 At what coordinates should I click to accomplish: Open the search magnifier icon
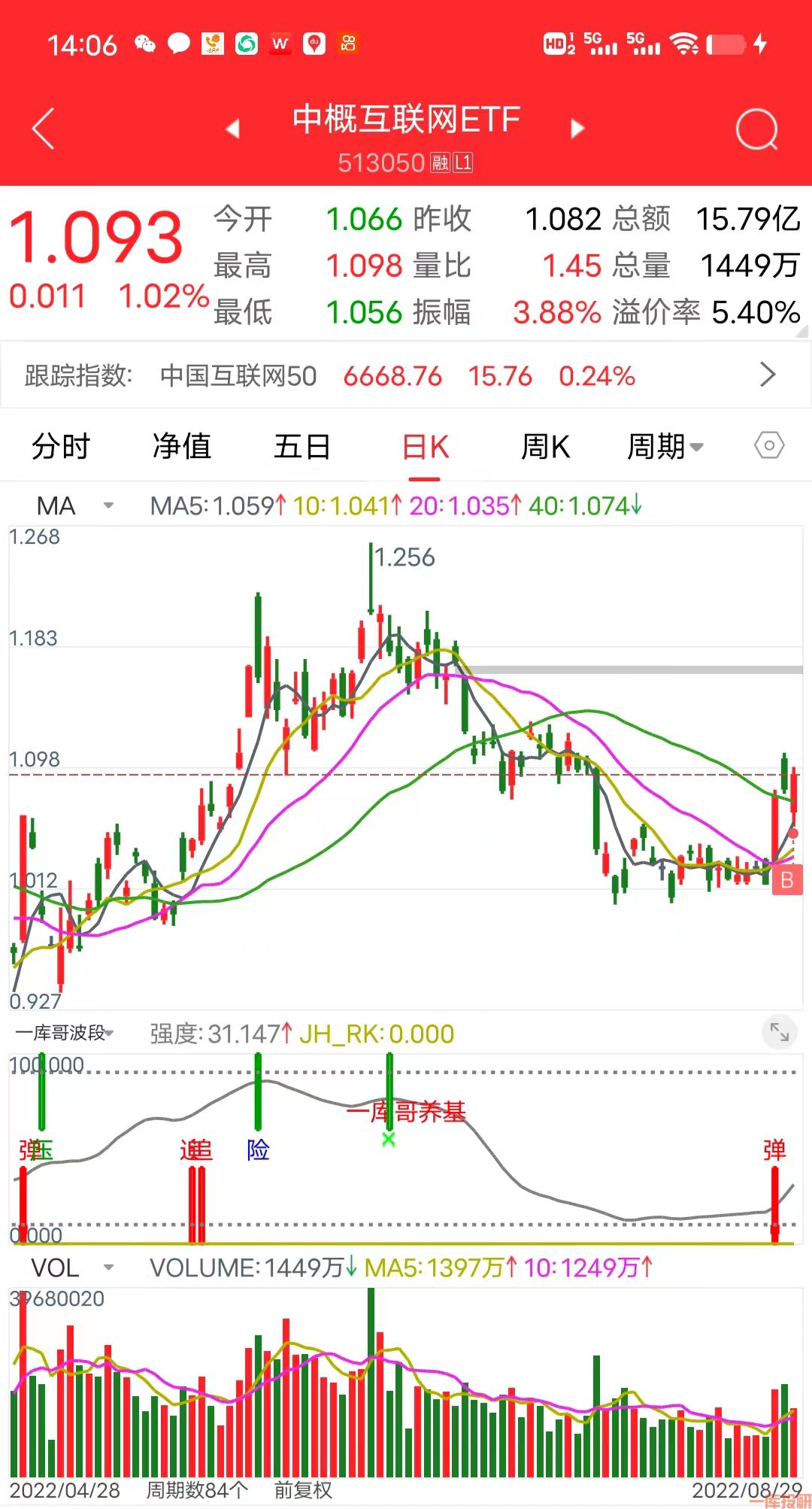pos(756,129)
